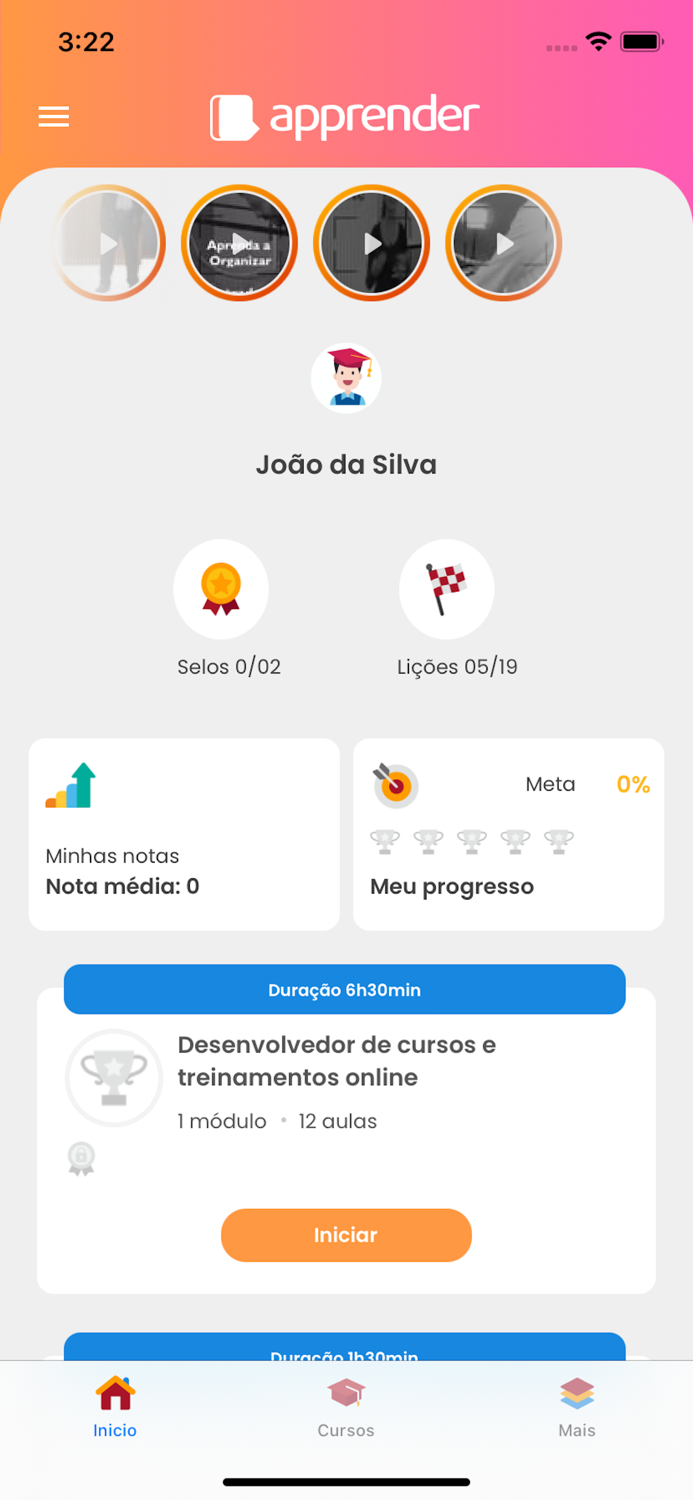
Task: Switch to the Cursos tab
Action: click(346, 1406)
